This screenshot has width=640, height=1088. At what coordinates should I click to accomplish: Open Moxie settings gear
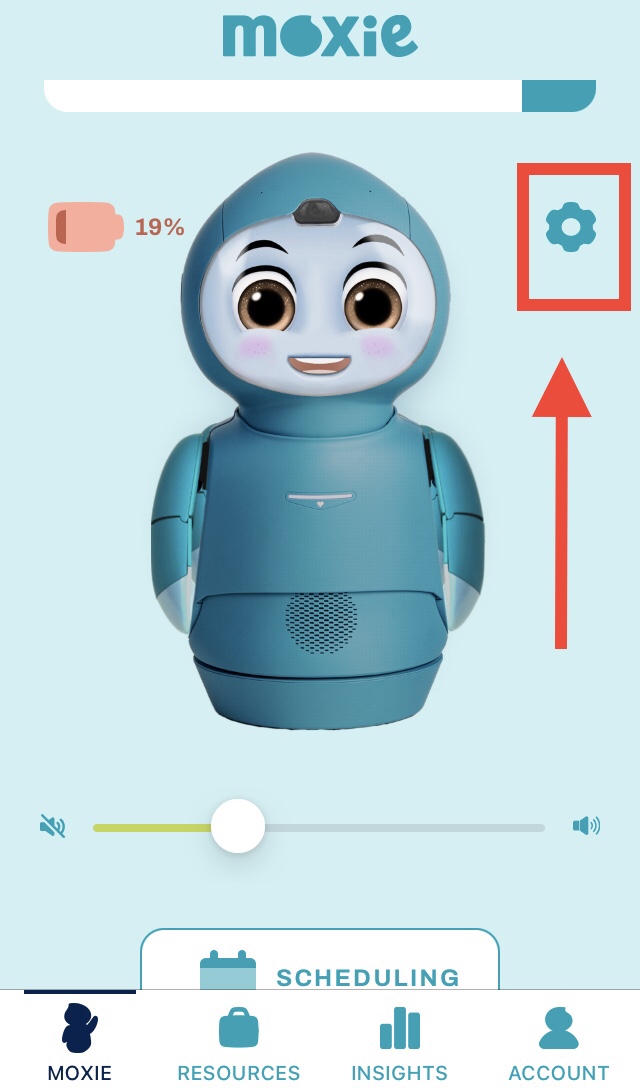(571, 228)
